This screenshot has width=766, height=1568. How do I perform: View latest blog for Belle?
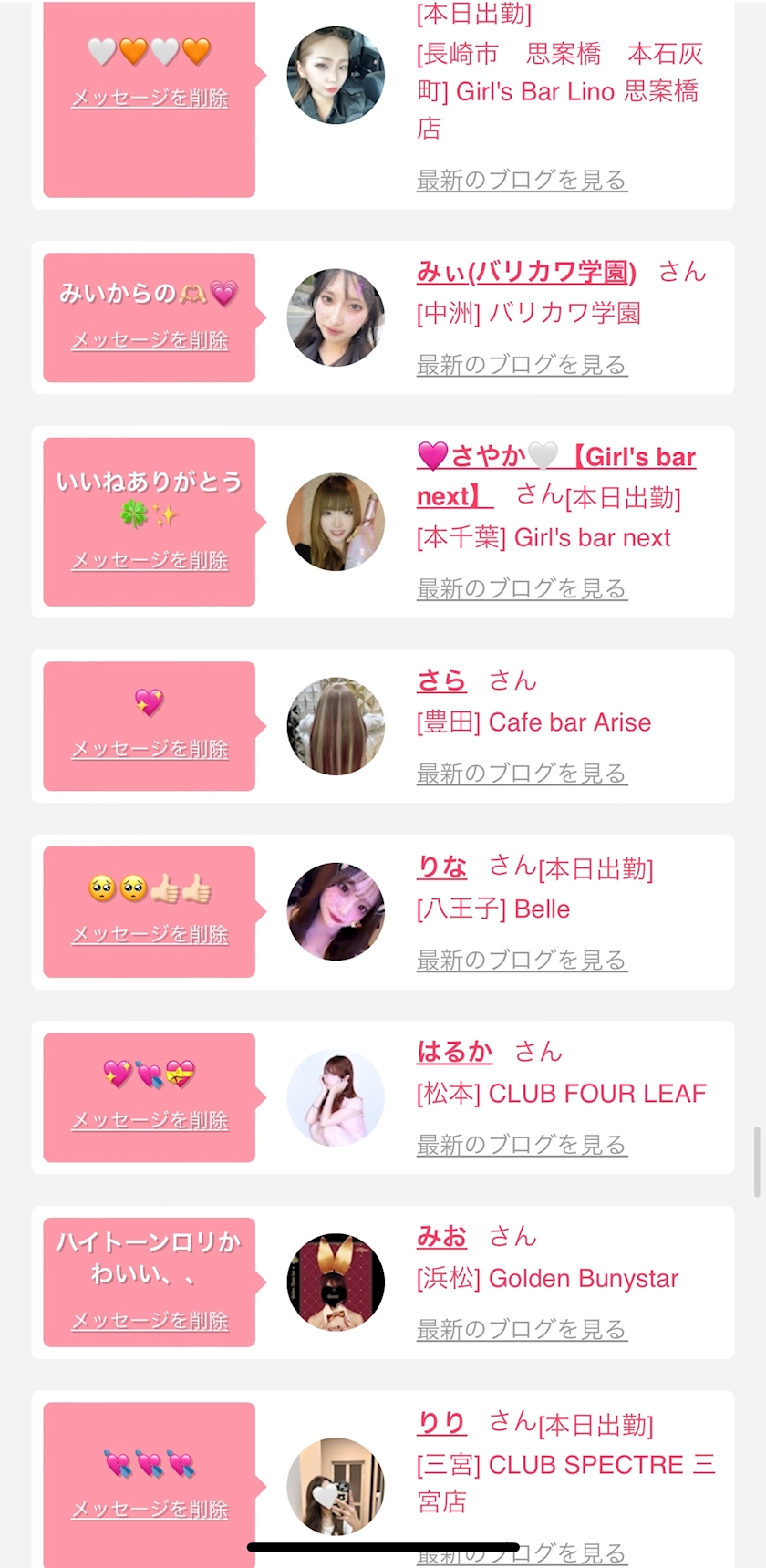[x=522, y=960]
